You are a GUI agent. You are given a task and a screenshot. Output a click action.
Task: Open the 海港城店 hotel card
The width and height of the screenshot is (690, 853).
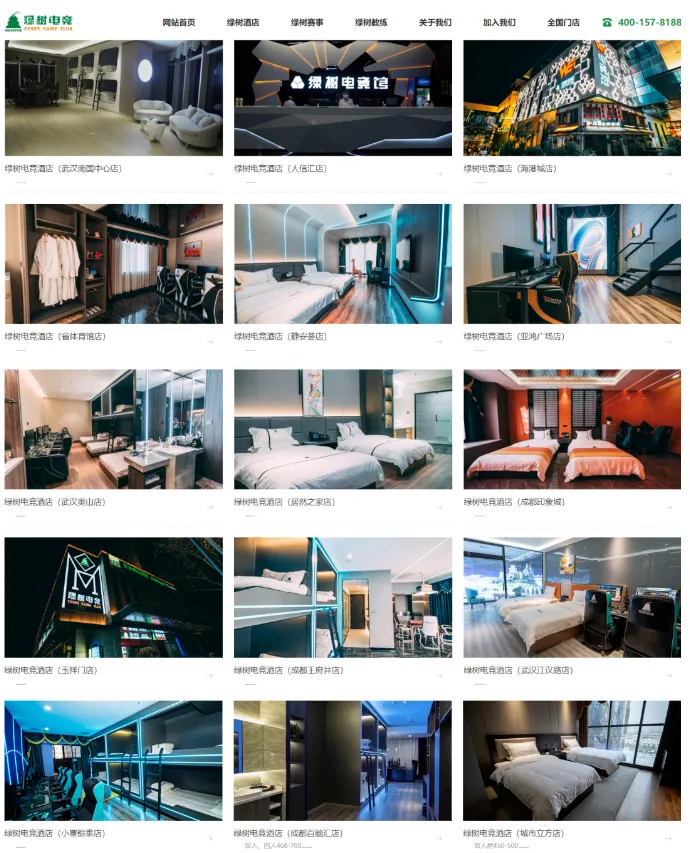[x=572, y=98]
